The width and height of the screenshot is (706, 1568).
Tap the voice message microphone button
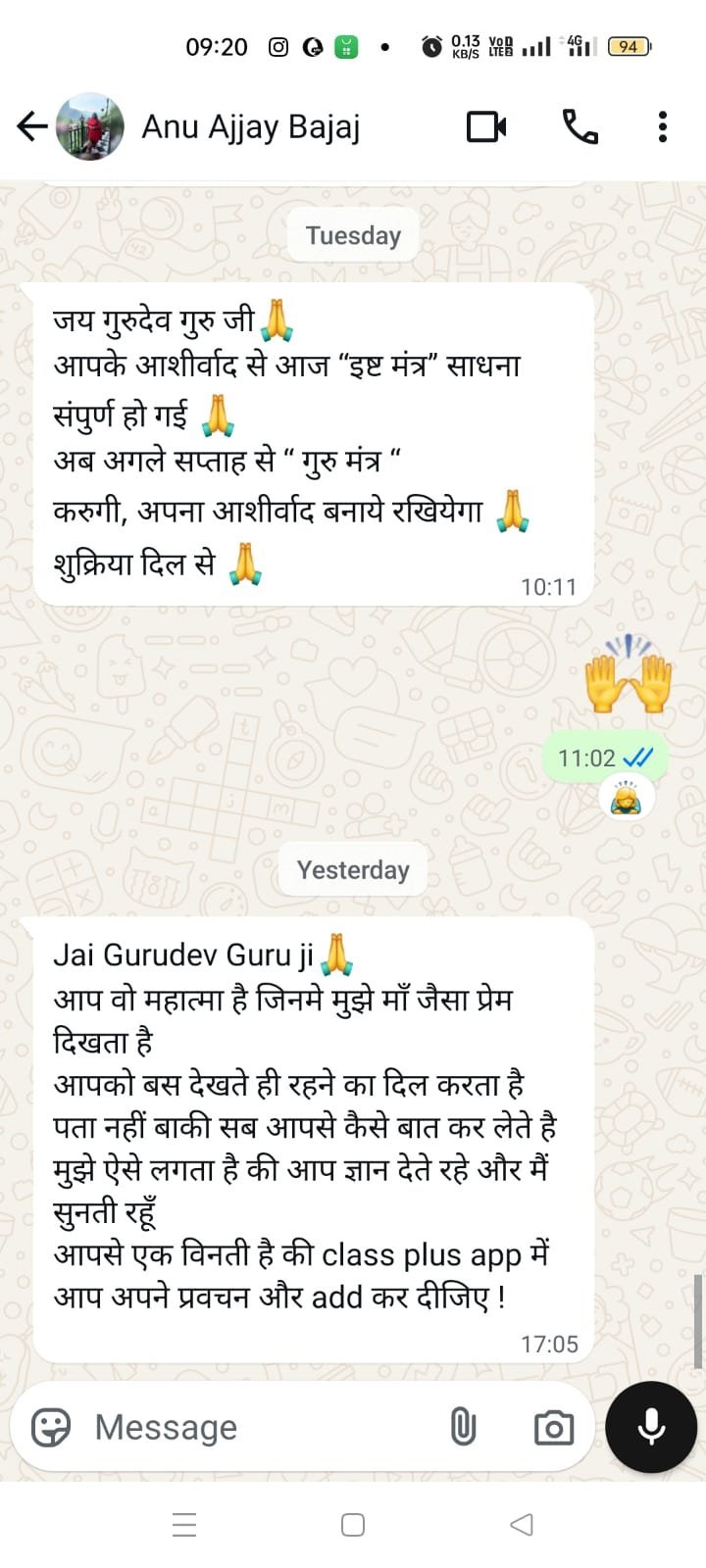point(650,1427)
